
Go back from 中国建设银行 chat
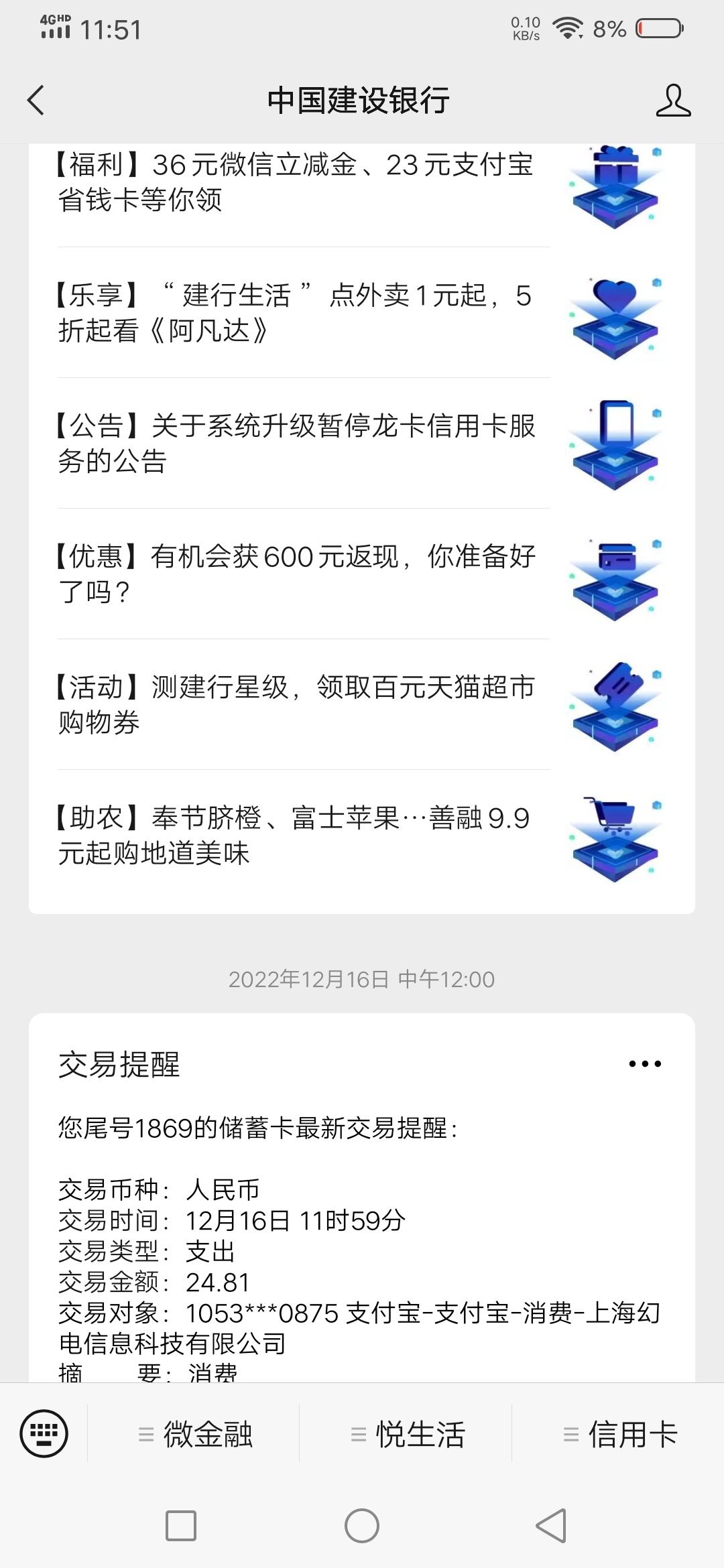[36, 101]
